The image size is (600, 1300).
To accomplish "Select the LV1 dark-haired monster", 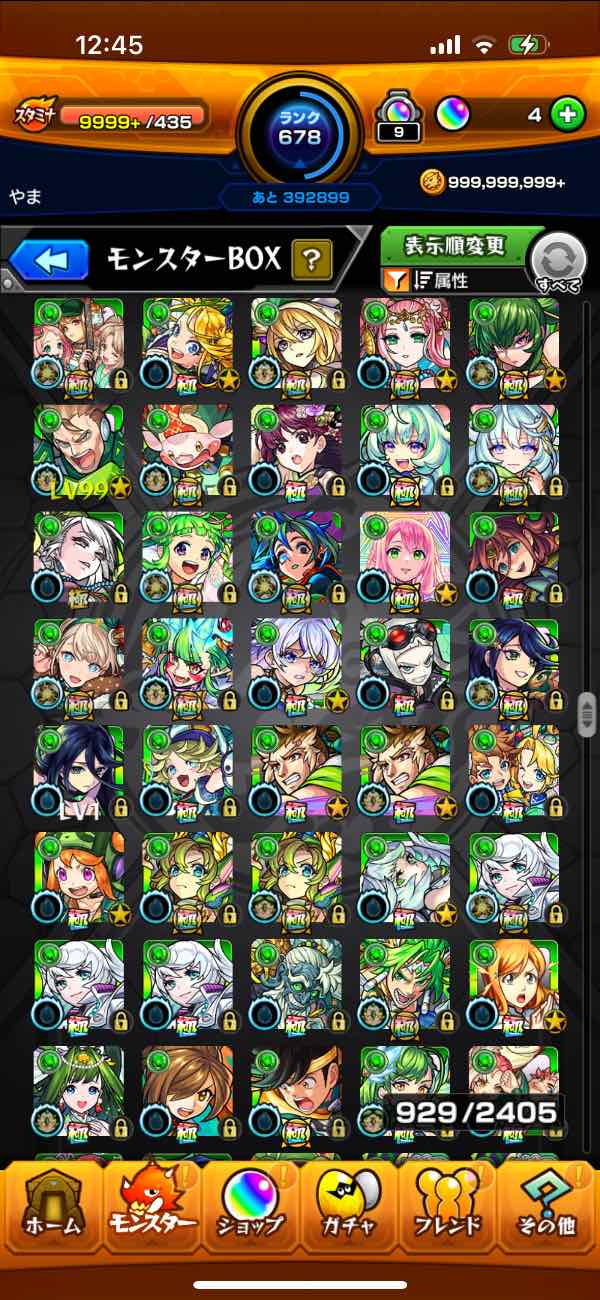I will [79, 772].
